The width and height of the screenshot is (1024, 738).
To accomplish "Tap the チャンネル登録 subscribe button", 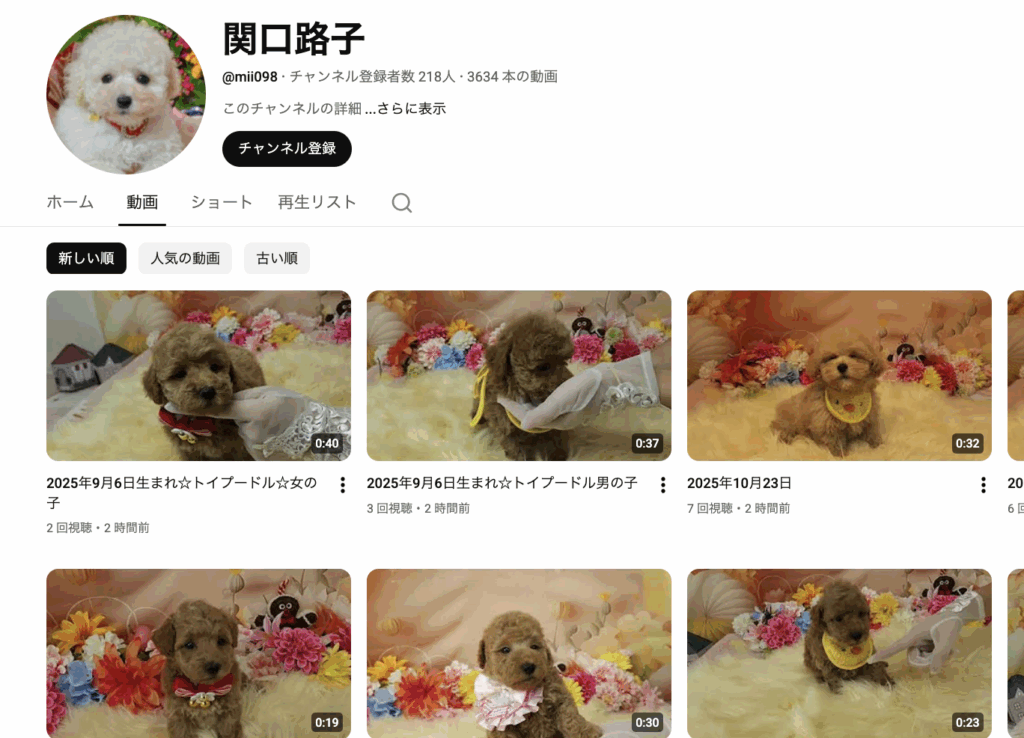I will pyautogui.click(x=287, y=148).
